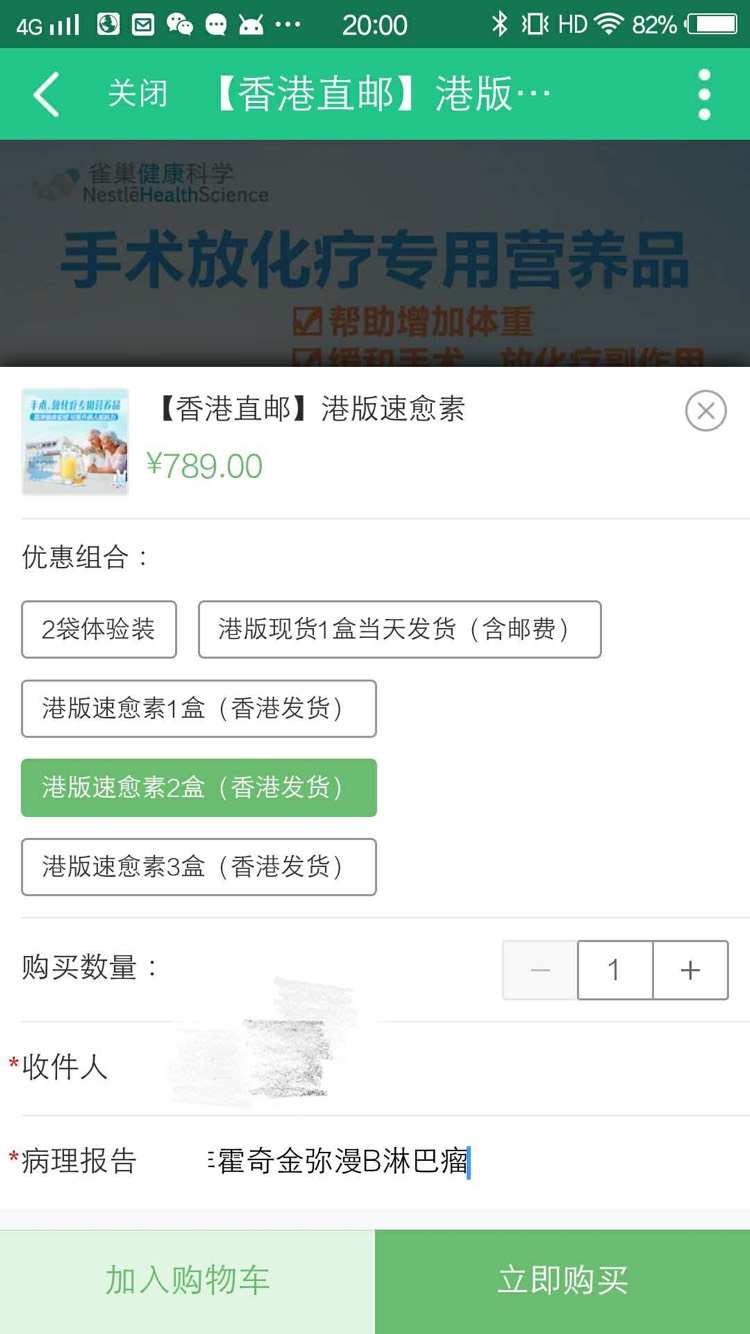
Task: Select the 2袋体验装 option
Action: click(x=99, y=629)
